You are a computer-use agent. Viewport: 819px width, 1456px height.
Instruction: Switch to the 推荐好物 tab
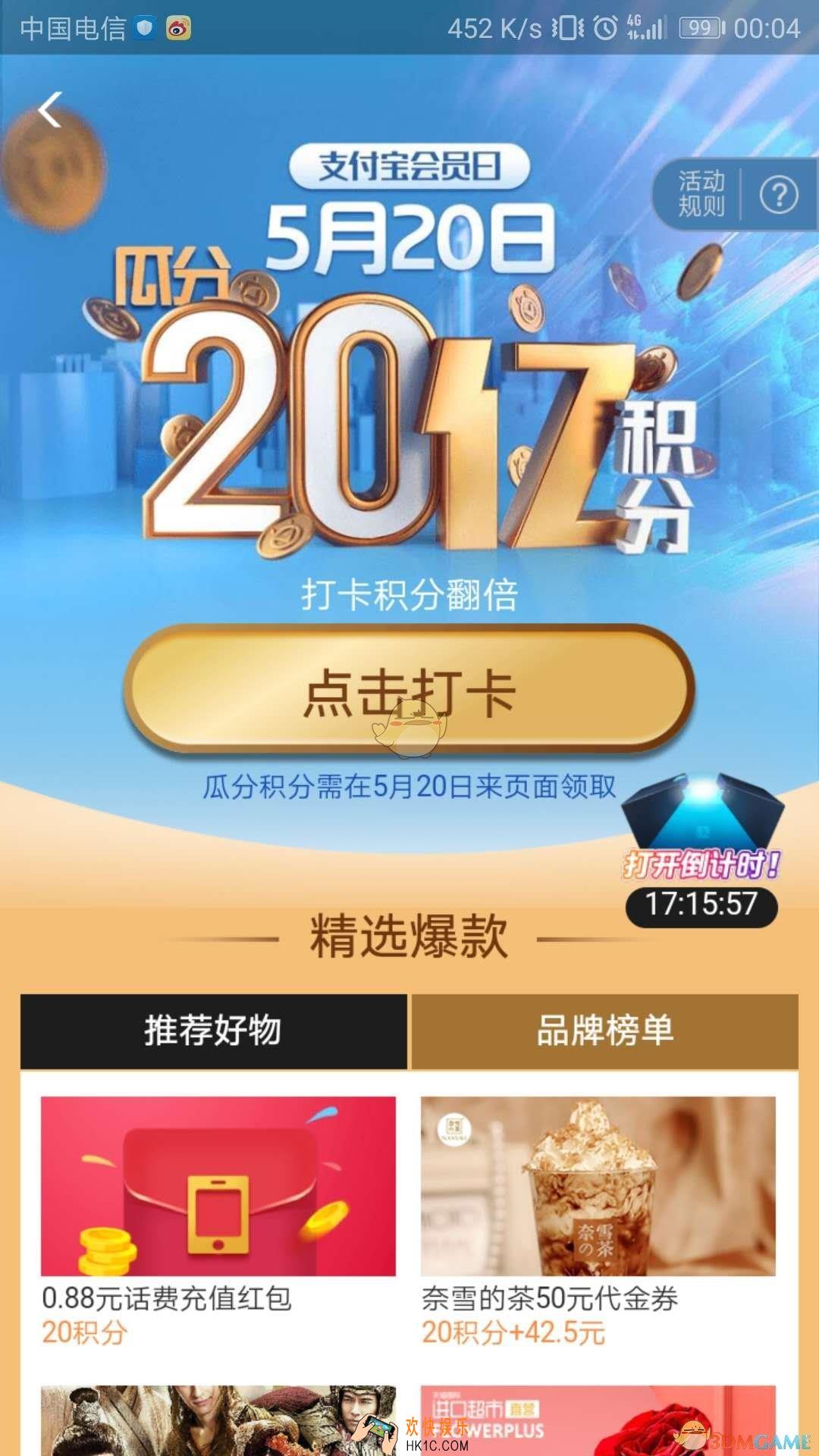214,1031
